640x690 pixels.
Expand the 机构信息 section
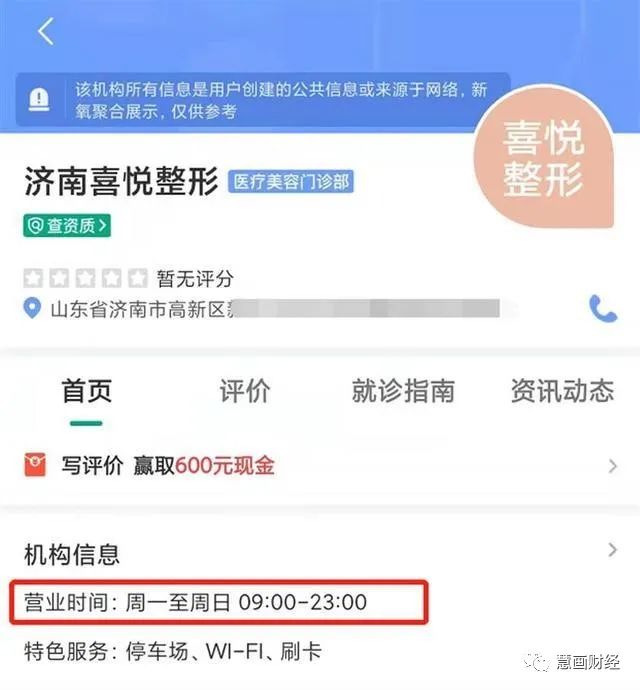click(612, 550)
